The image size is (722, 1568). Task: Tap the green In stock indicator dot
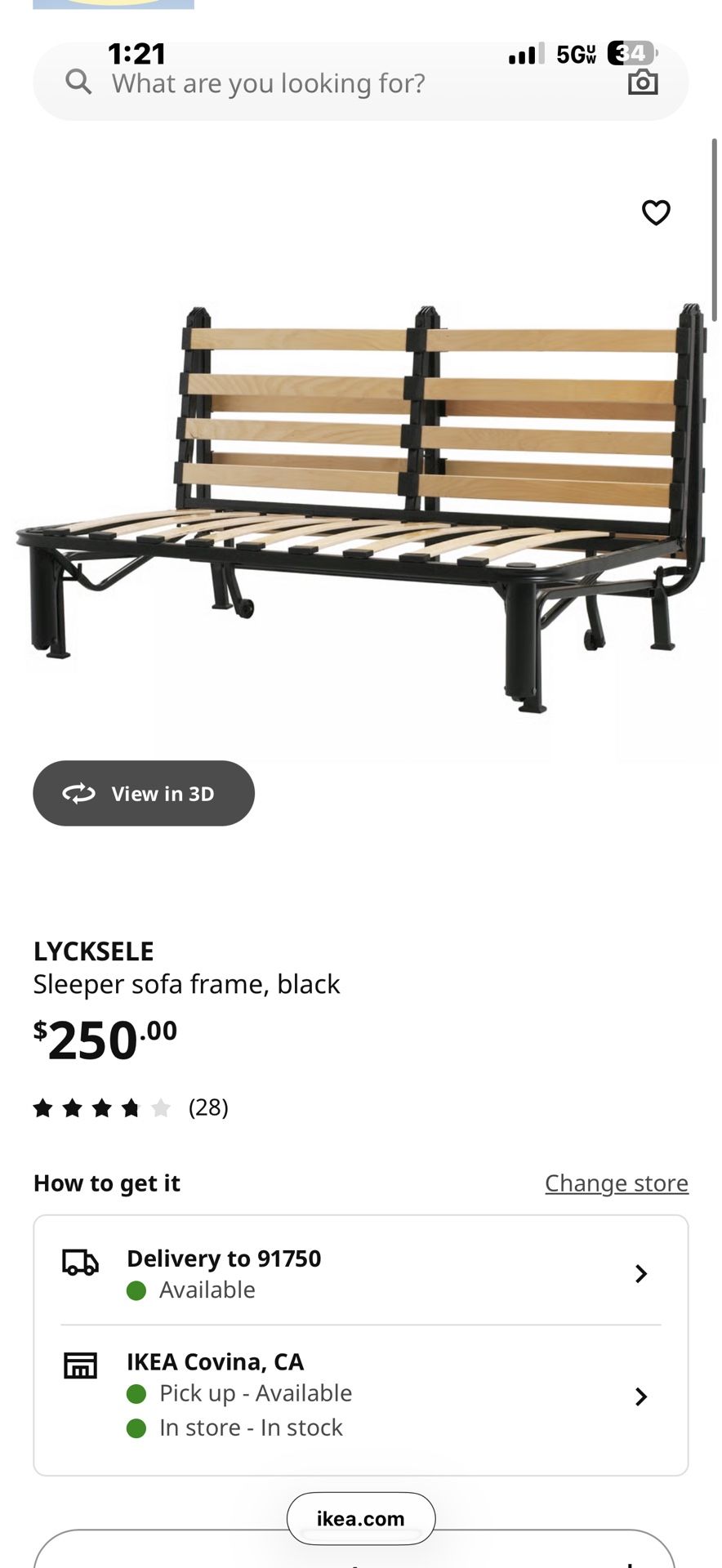pyautogui.click(x=137, y=1428)
